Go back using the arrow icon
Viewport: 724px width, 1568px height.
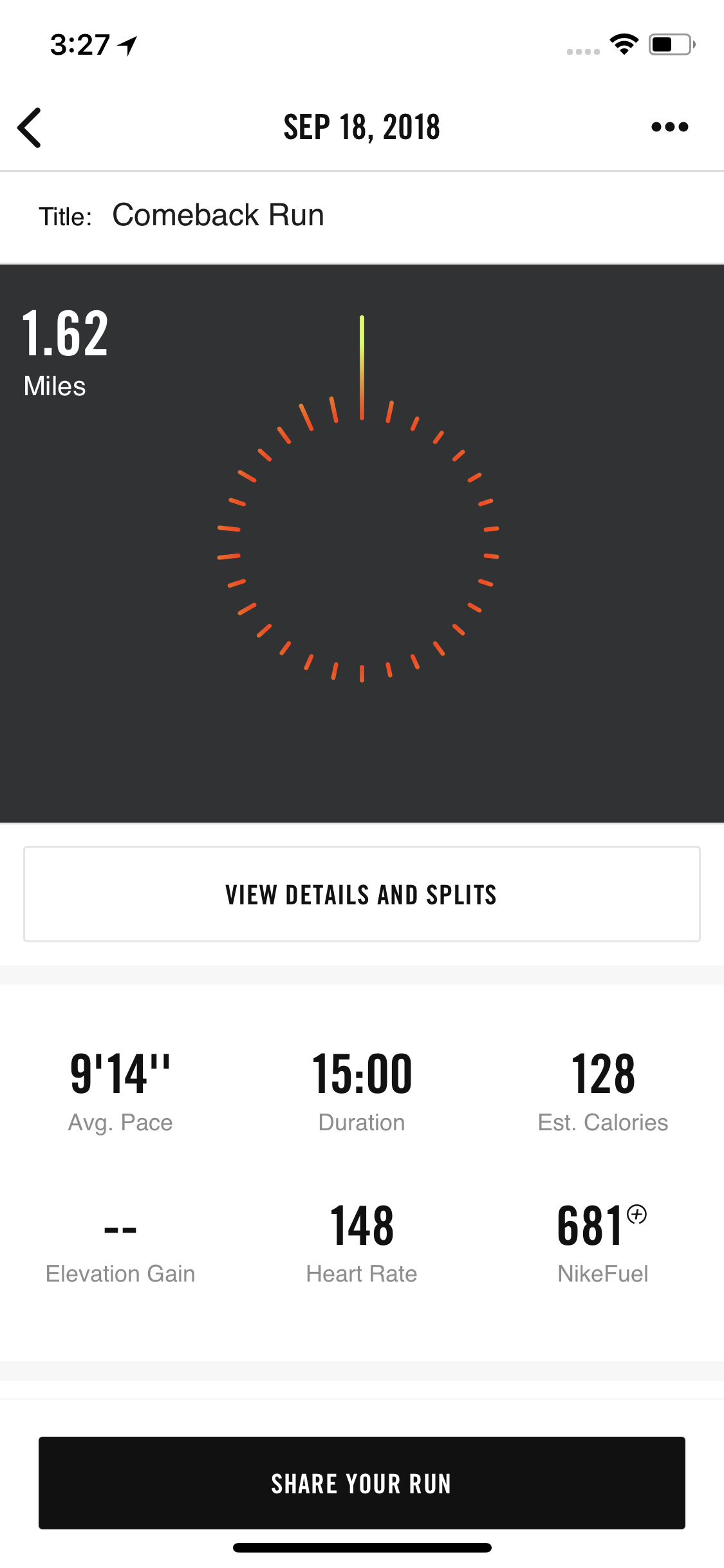tap(30, 127)
